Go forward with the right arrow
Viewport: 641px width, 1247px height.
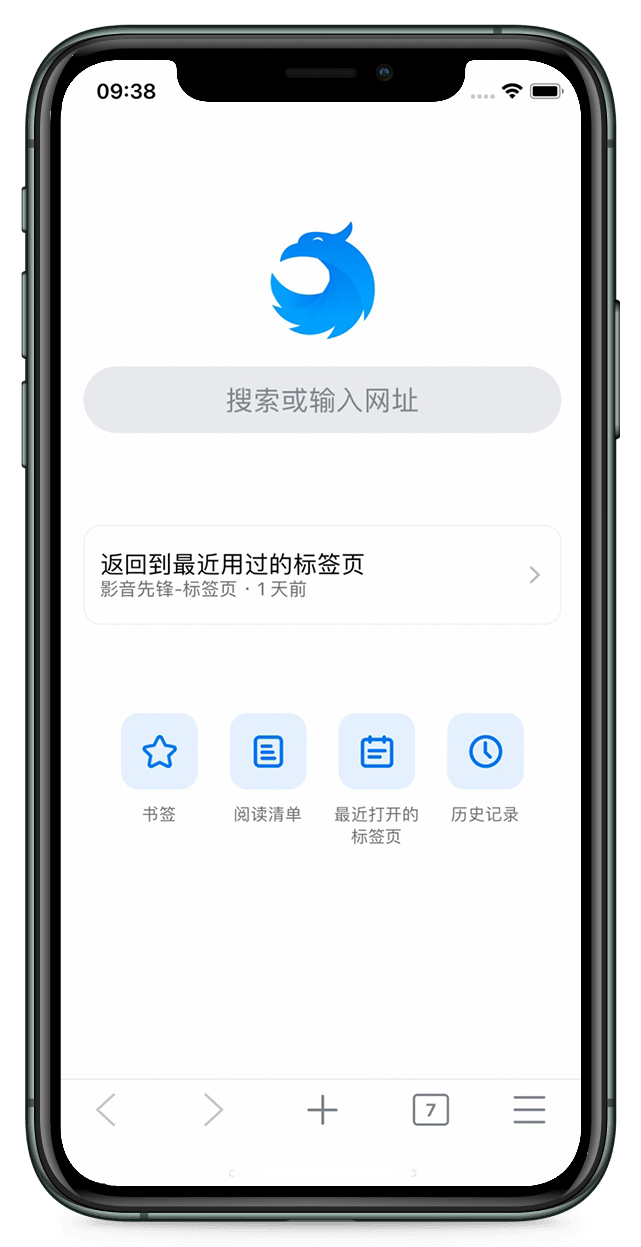tap(213, 1110)
